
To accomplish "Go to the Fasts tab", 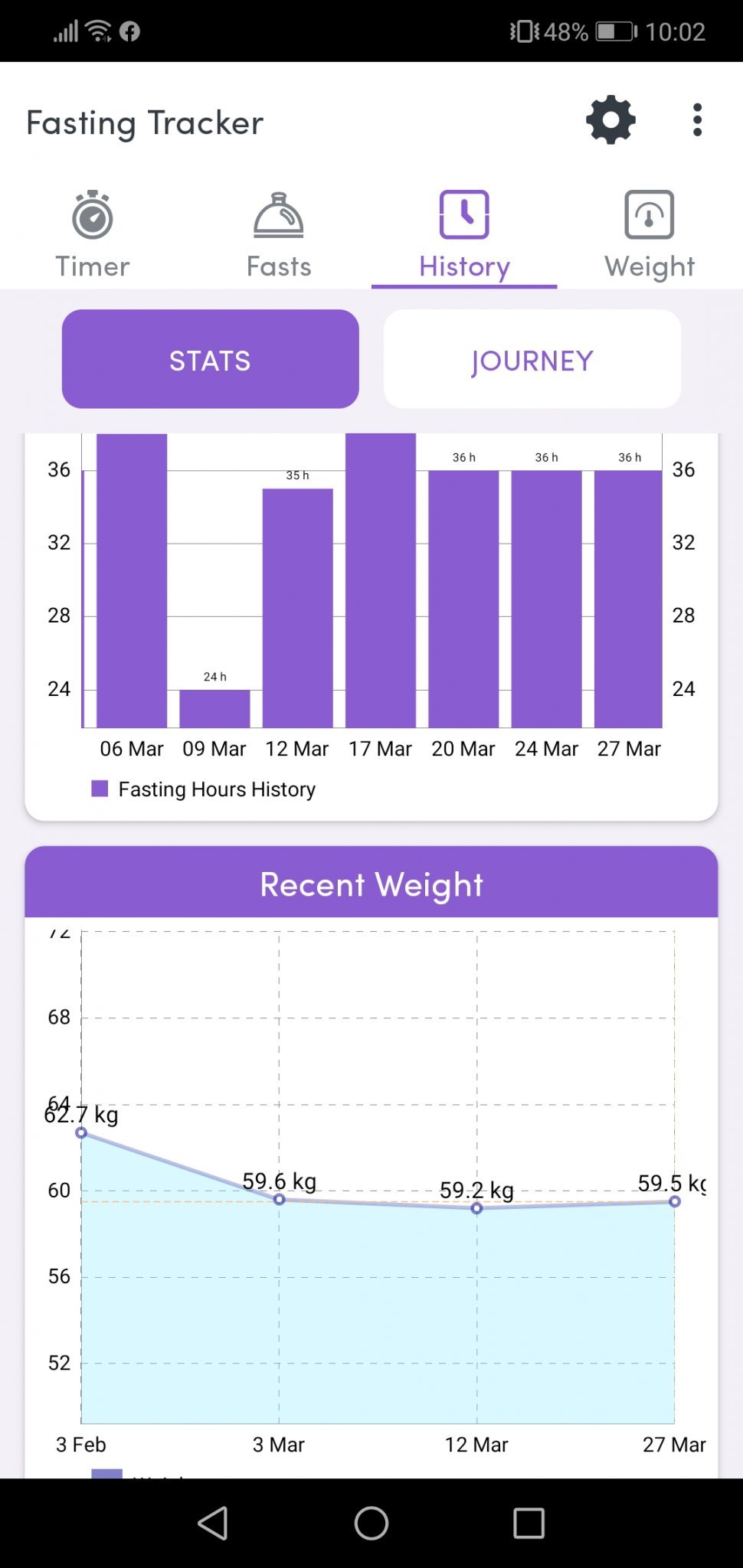I will click(x=279, y=234).
